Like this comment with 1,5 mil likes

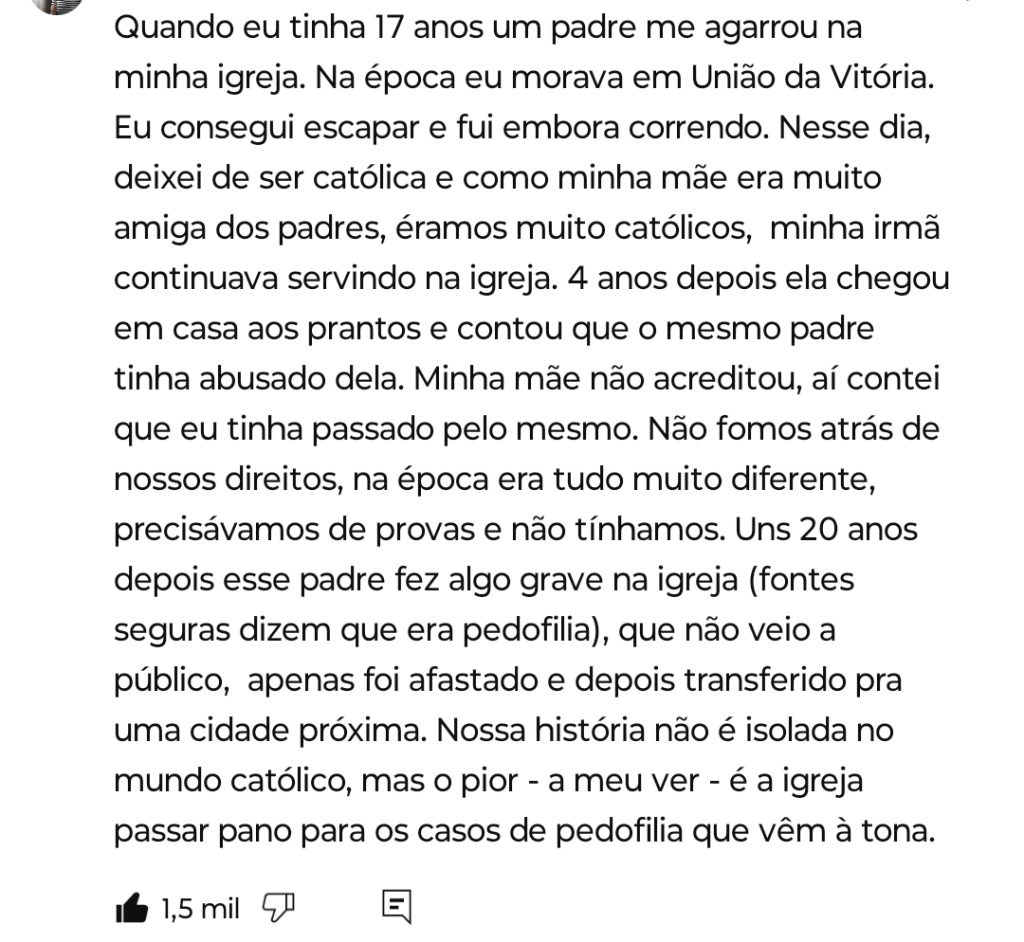pyautogui.click(x=132, y=908)
